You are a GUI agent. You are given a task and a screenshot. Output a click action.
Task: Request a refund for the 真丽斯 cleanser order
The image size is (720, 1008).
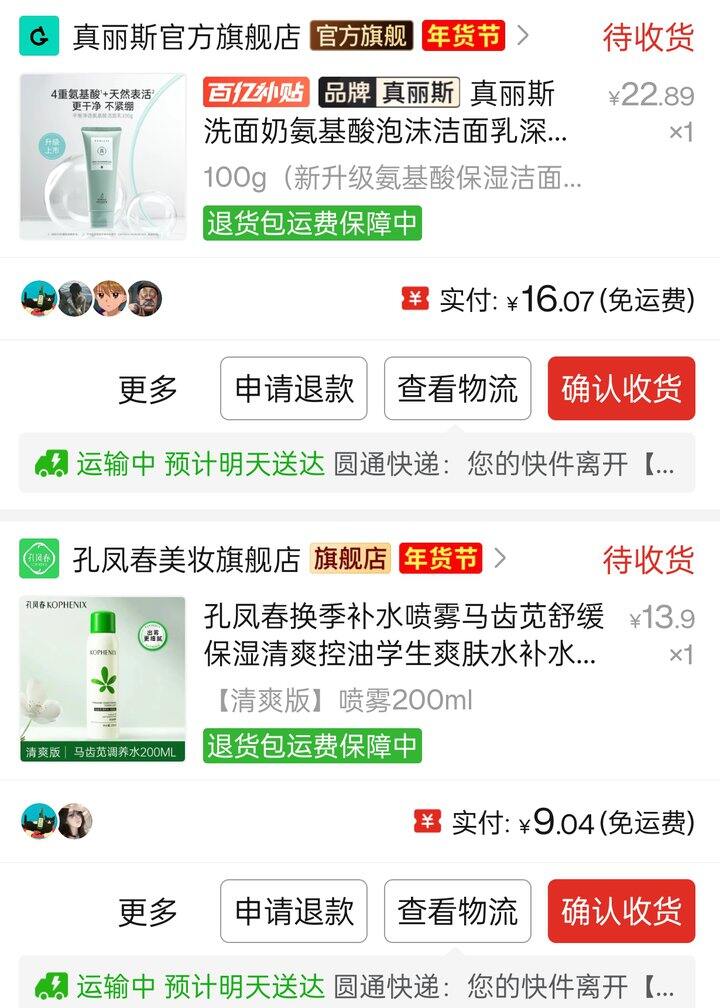(x=294, y=389)
